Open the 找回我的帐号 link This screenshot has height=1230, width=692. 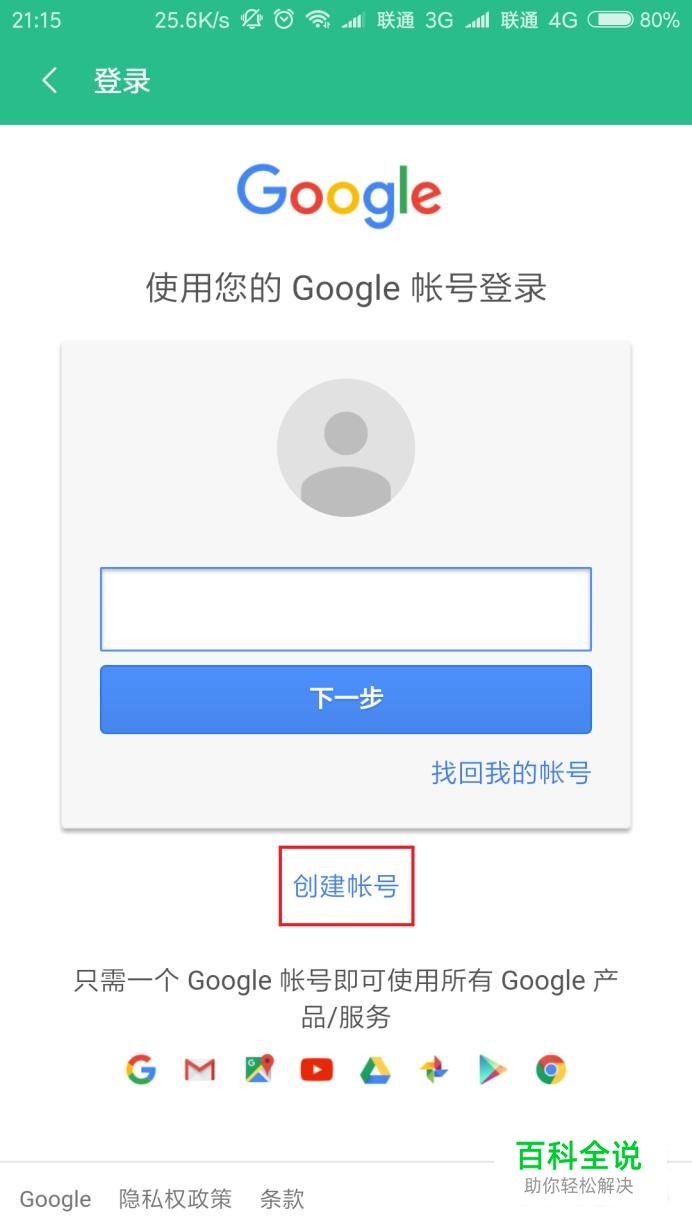tap(510, 772)
